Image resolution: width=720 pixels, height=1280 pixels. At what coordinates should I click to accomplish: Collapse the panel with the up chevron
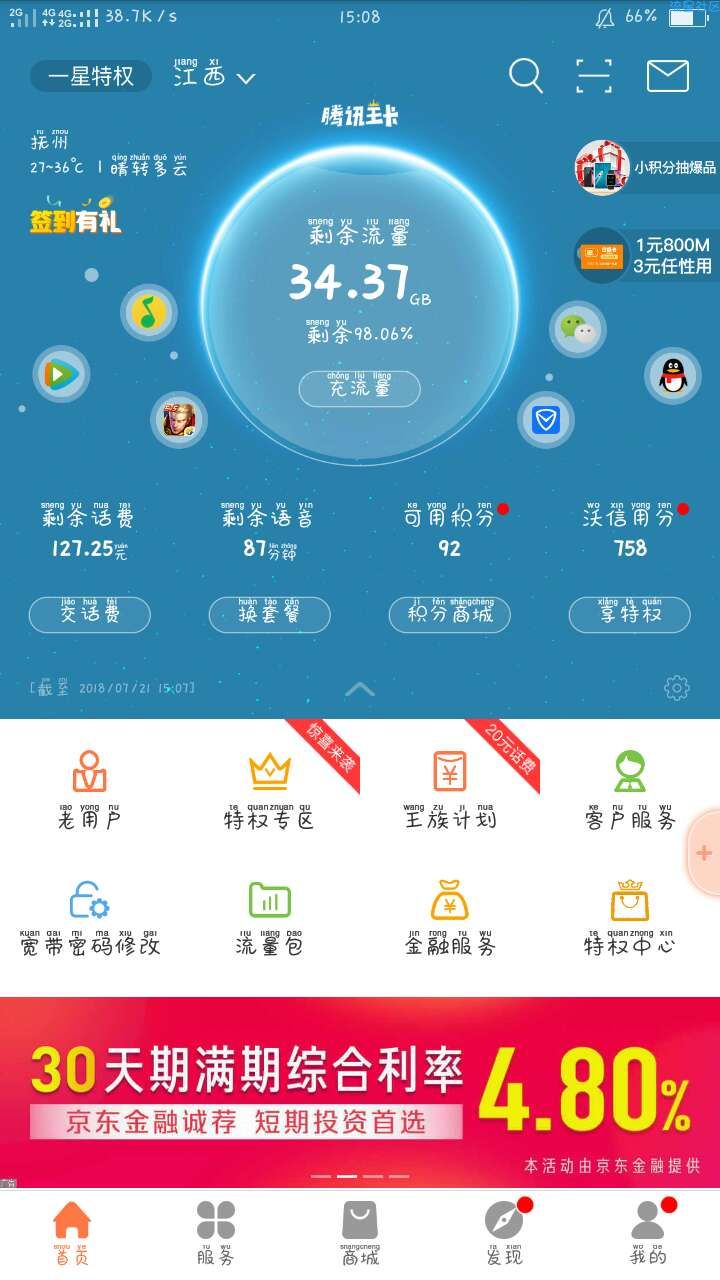(360, 688)
